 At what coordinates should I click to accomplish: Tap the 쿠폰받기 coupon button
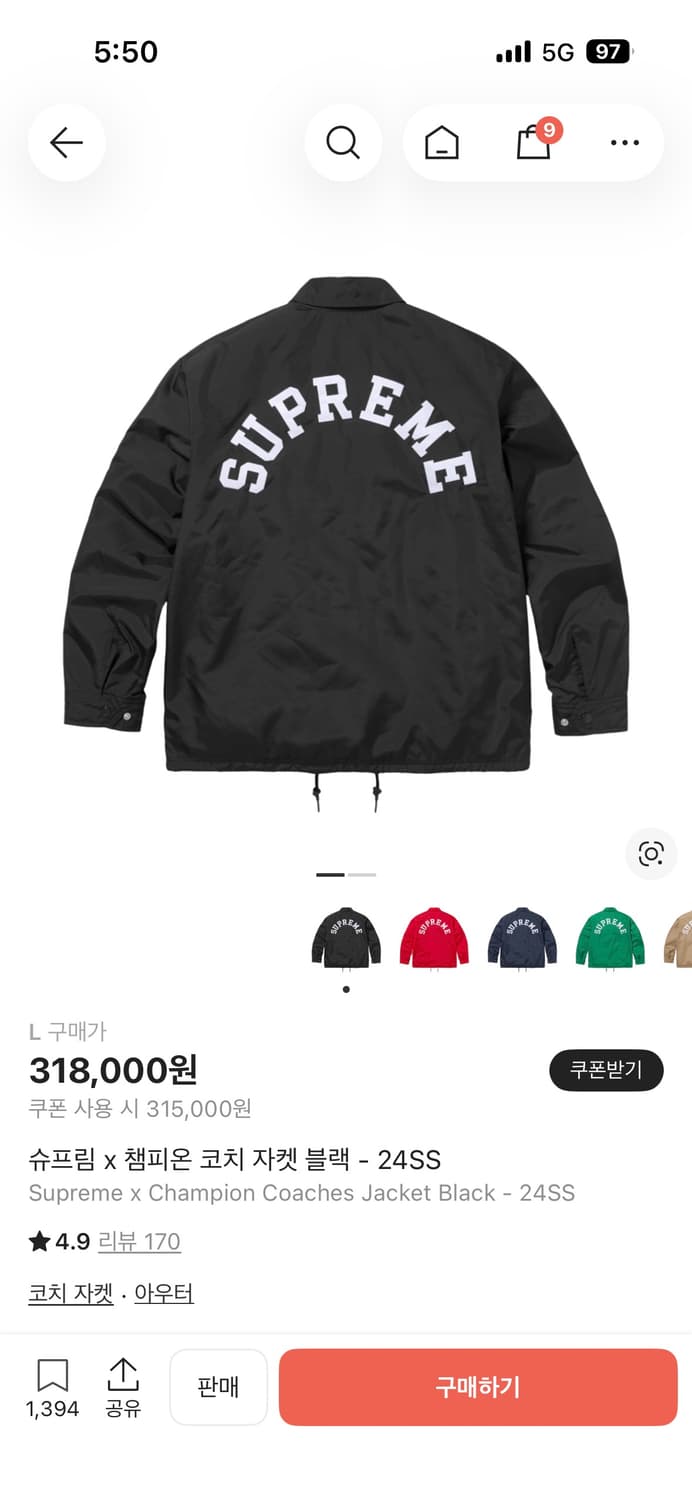606,1070
